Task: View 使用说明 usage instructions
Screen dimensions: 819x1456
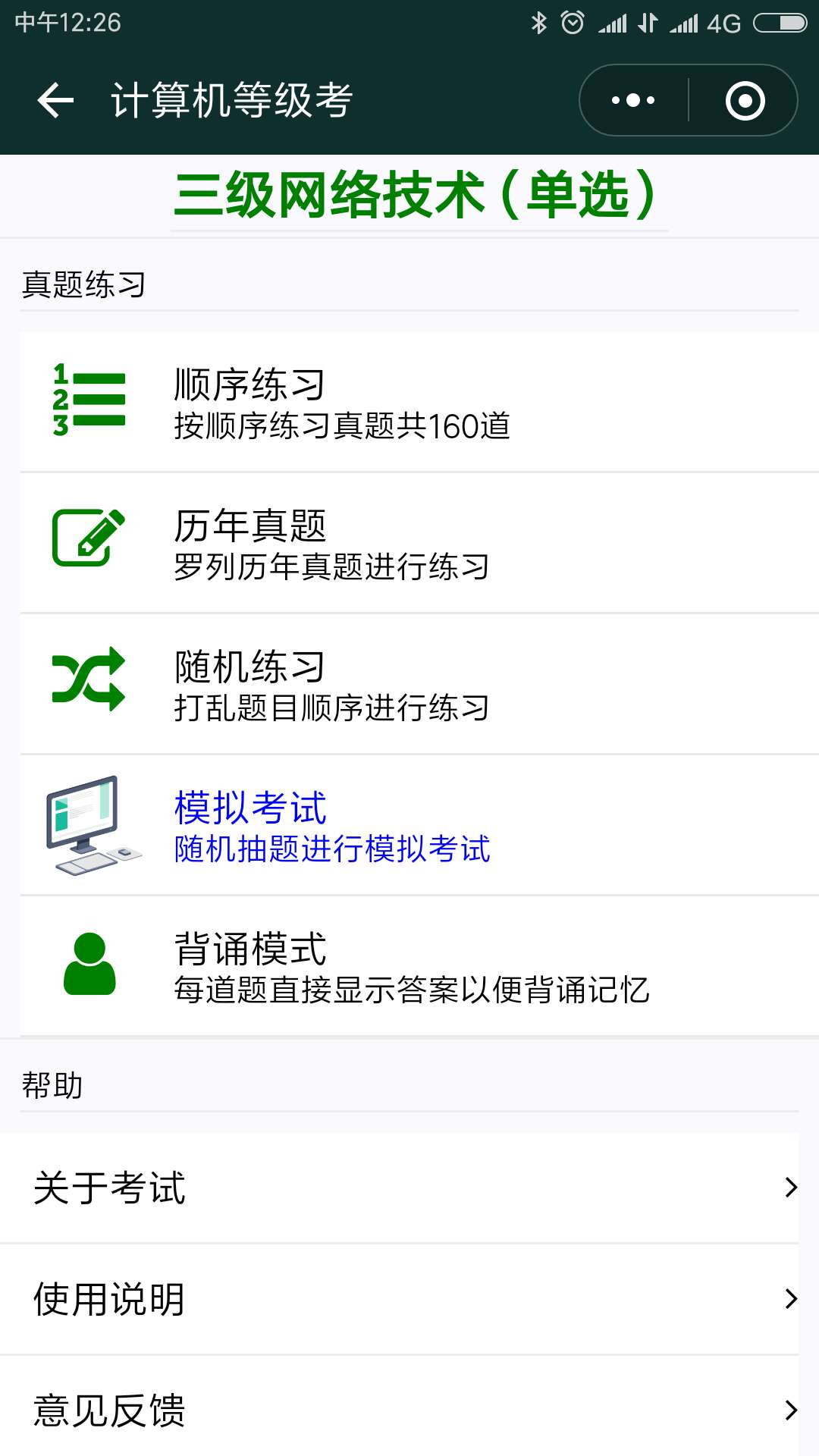Action: [400, 1299]
